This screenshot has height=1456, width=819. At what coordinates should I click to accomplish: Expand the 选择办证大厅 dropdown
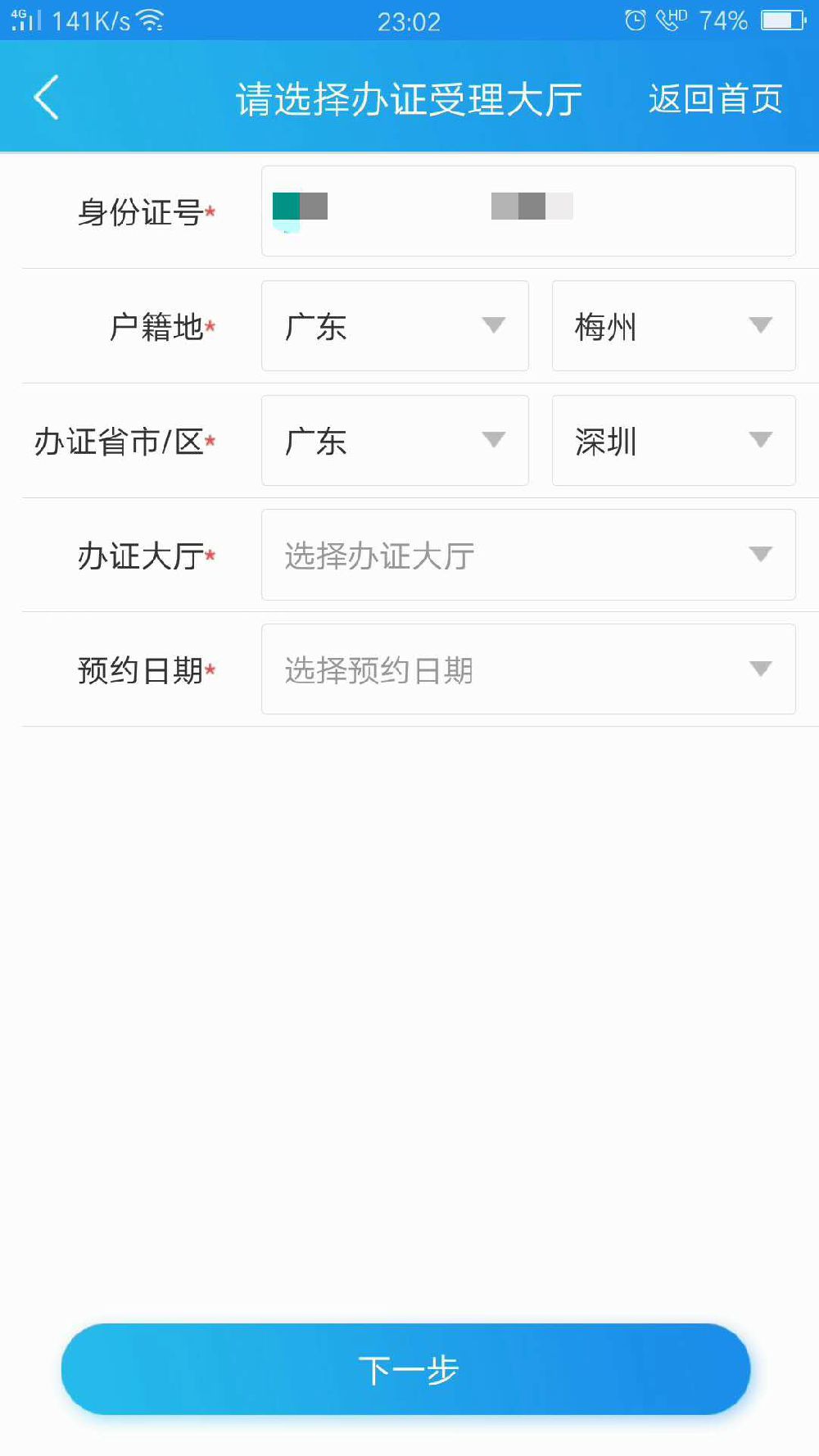point(528,555)
